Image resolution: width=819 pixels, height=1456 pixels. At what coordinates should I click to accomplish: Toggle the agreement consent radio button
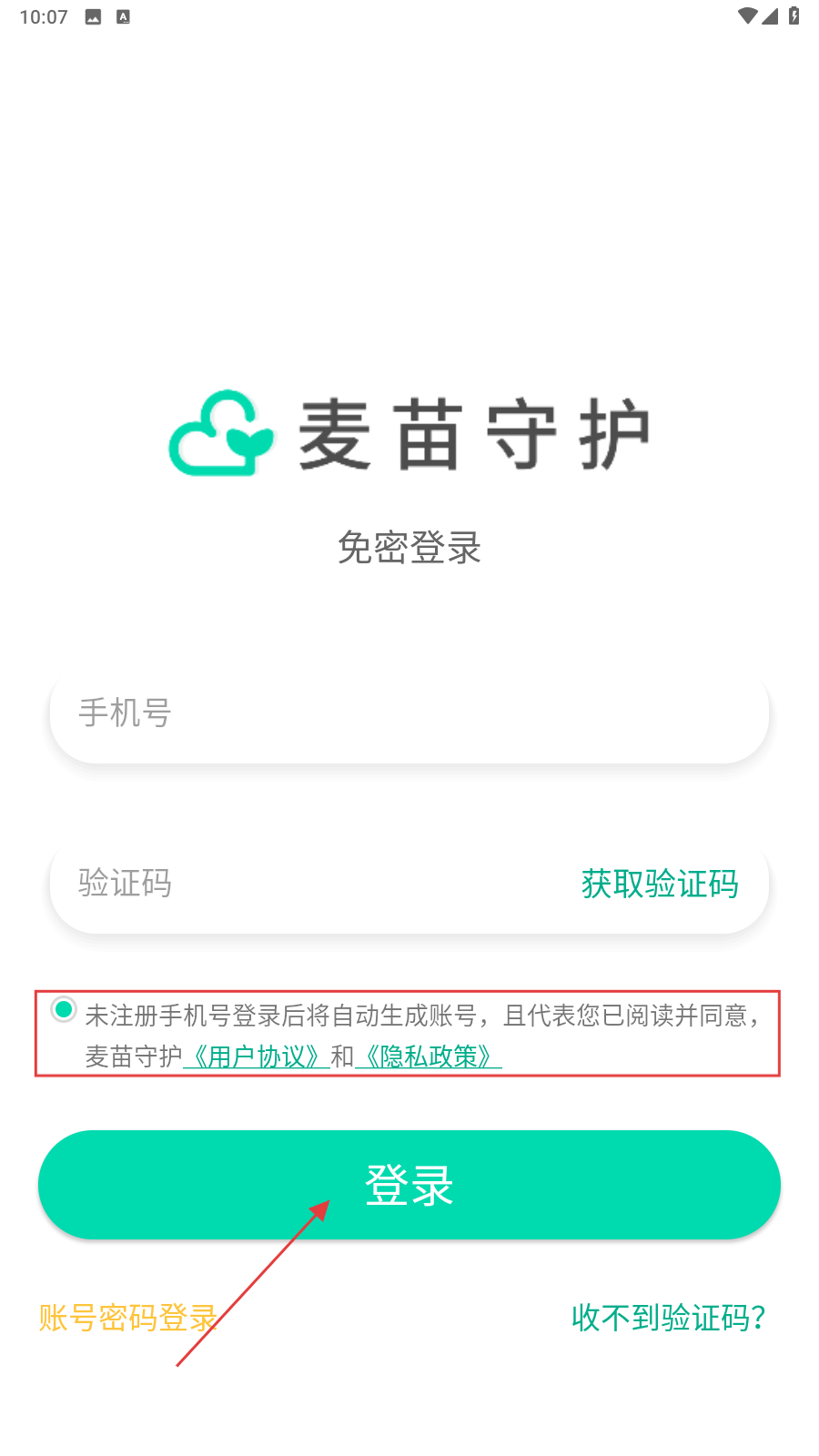point(64,1009)
